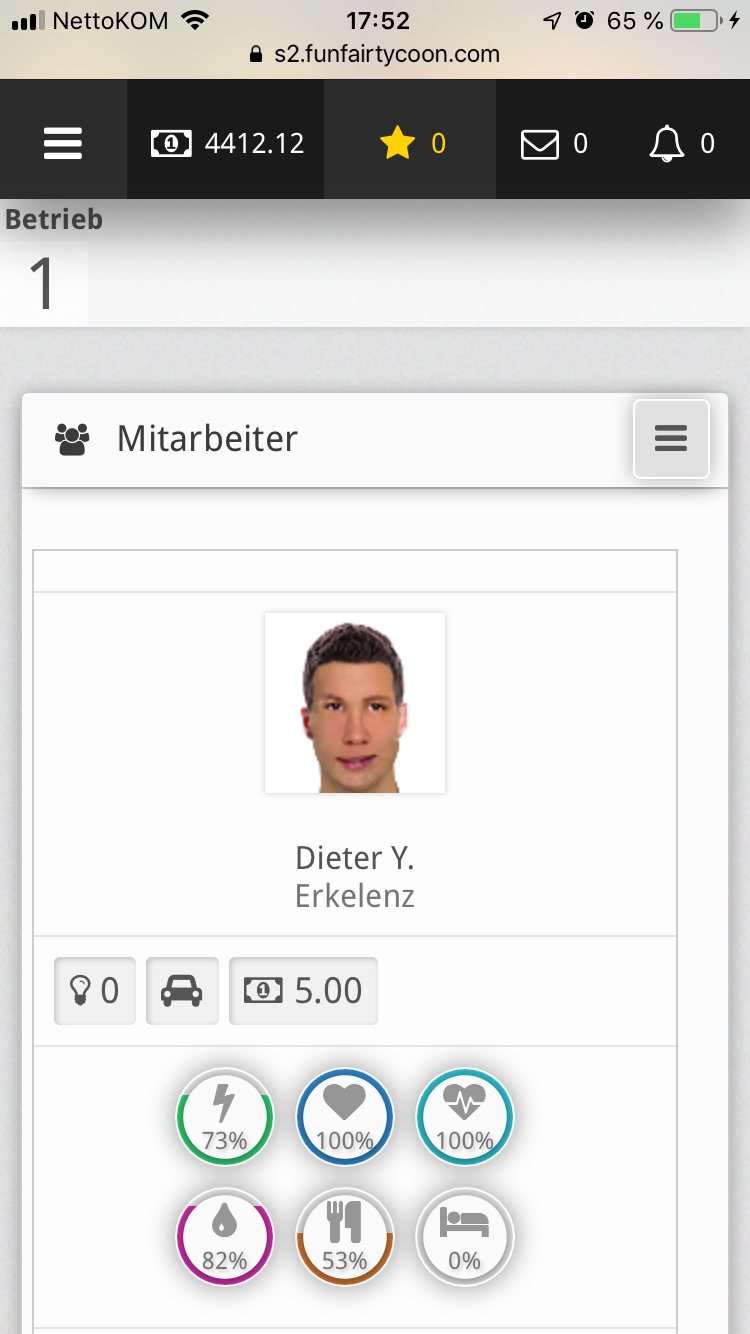This screenshot has height=1334, width=750.
Task: Open the cash balance 4412.12
Action: click(x=227, y=144)
